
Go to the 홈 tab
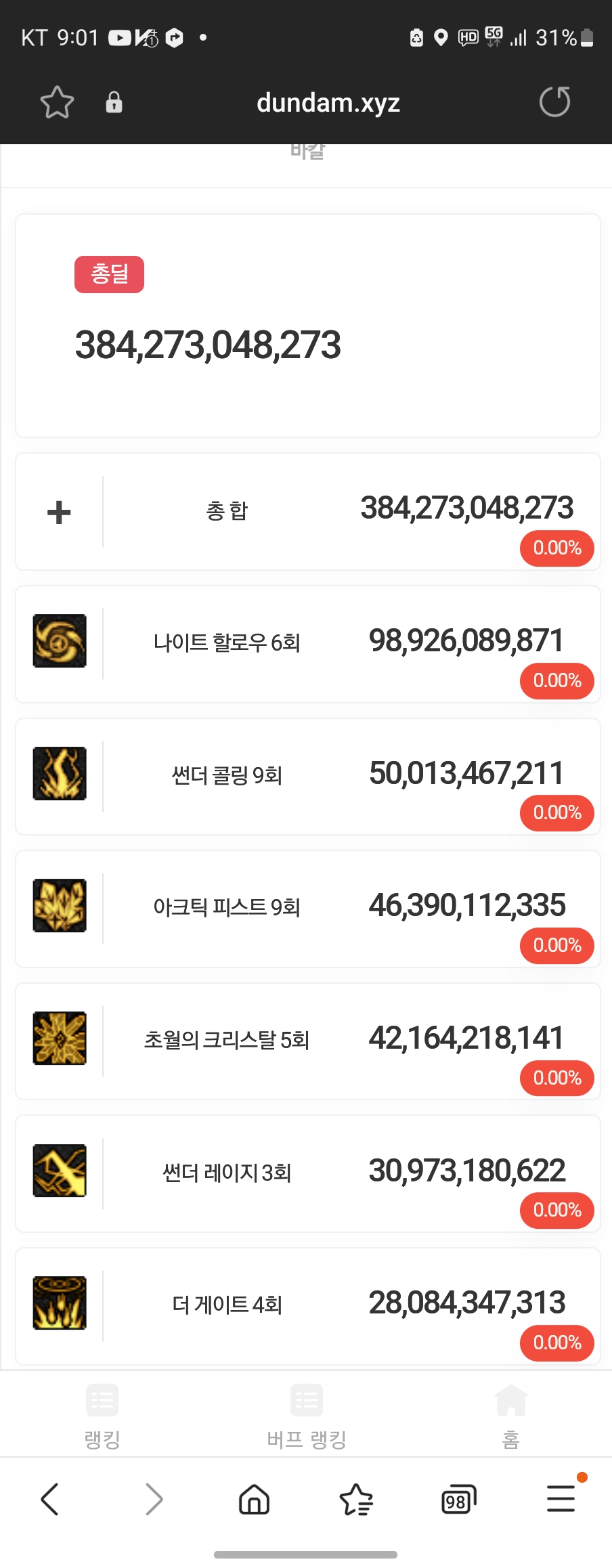tap(511, 1414)
